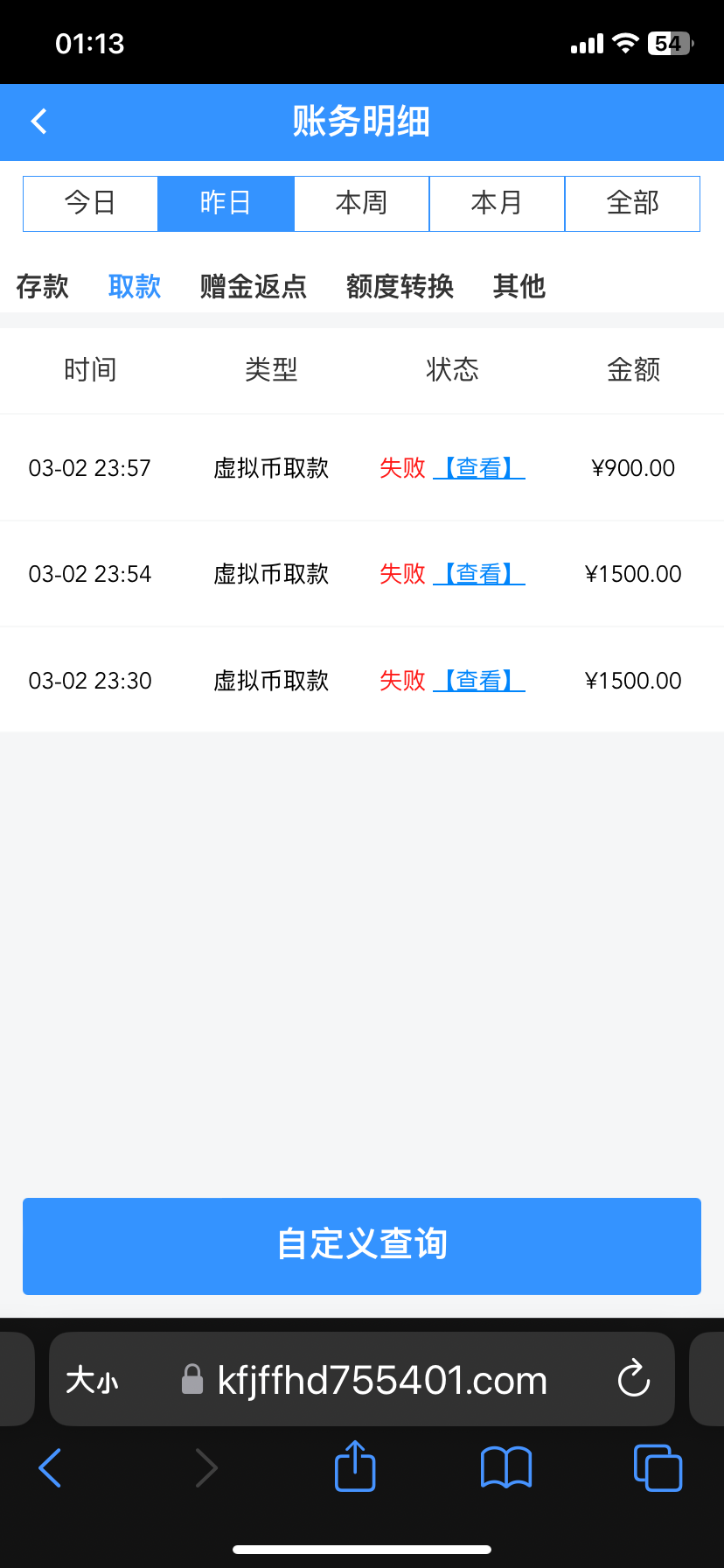Open the browser share sheet
This screenshot has width=724, height=1568.
355,1466
